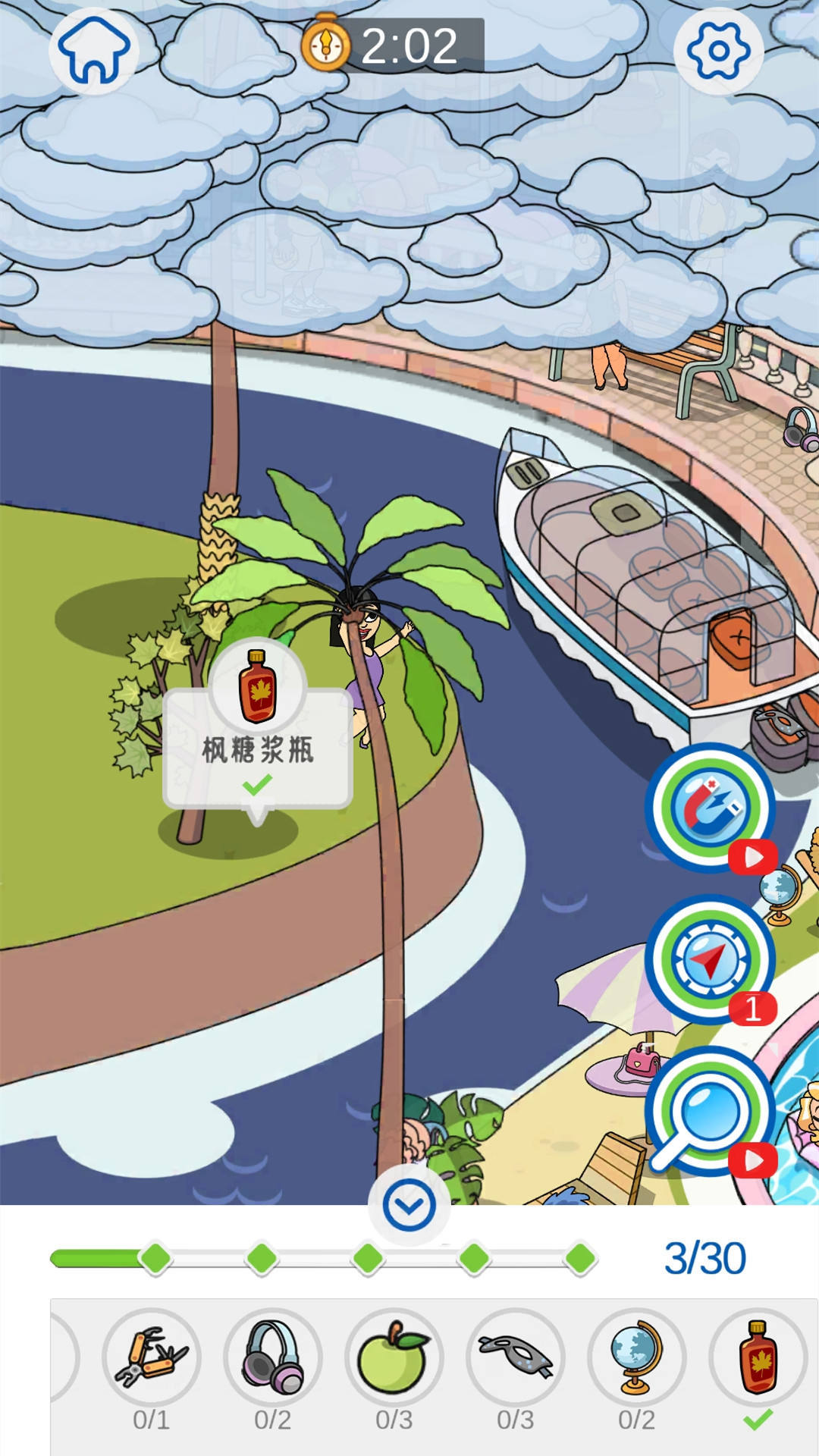Use the magnet power-up

point(711,808)
